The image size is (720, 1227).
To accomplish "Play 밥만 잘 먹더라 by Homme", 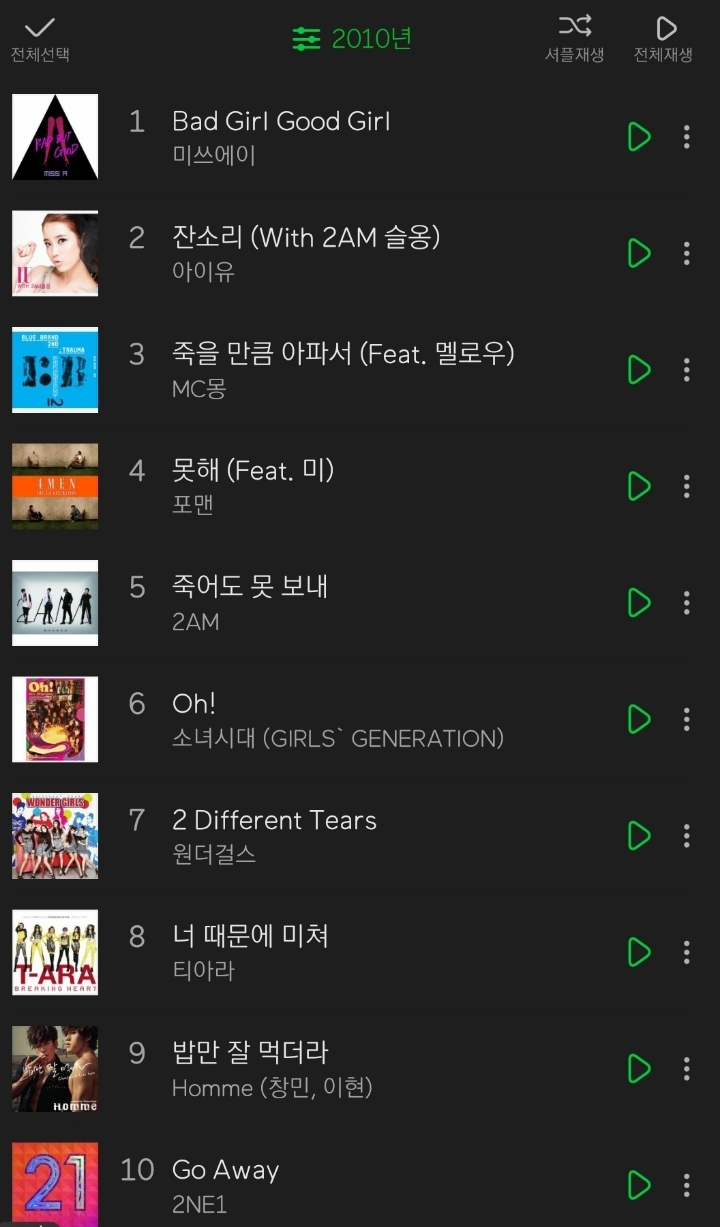I will 638,1069.
